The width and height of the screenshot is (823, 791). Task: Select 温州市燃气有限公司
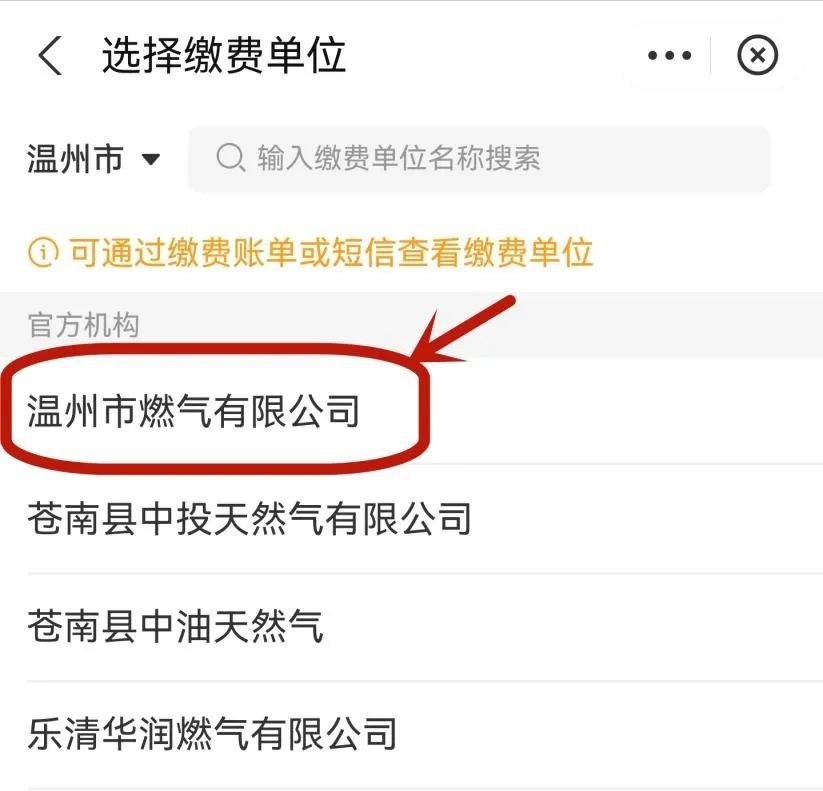[194, 411]
